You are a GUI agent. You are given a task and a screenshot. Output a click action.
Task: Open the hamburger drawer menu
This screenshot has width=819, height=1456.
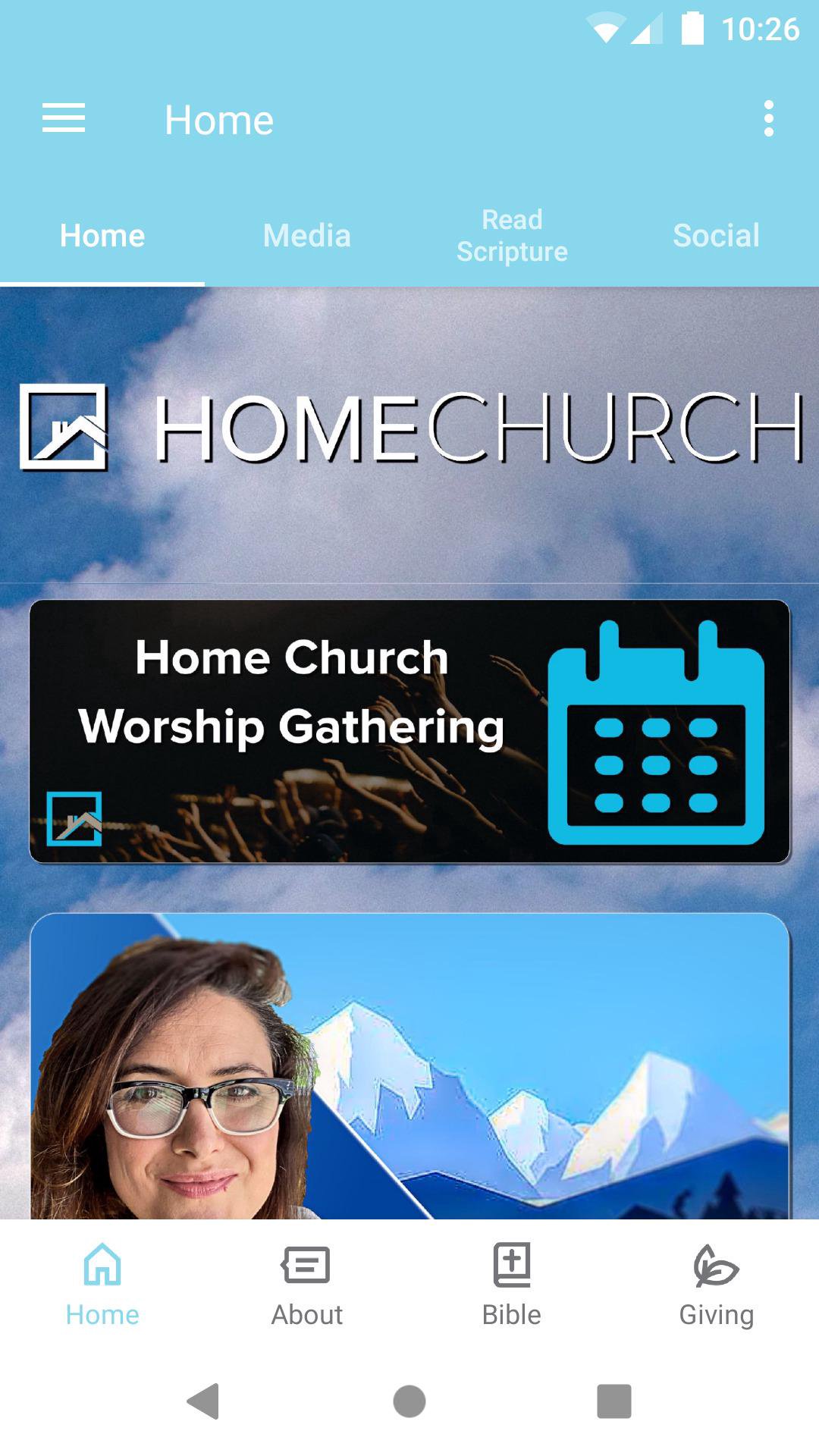click(x=64, y=119)
